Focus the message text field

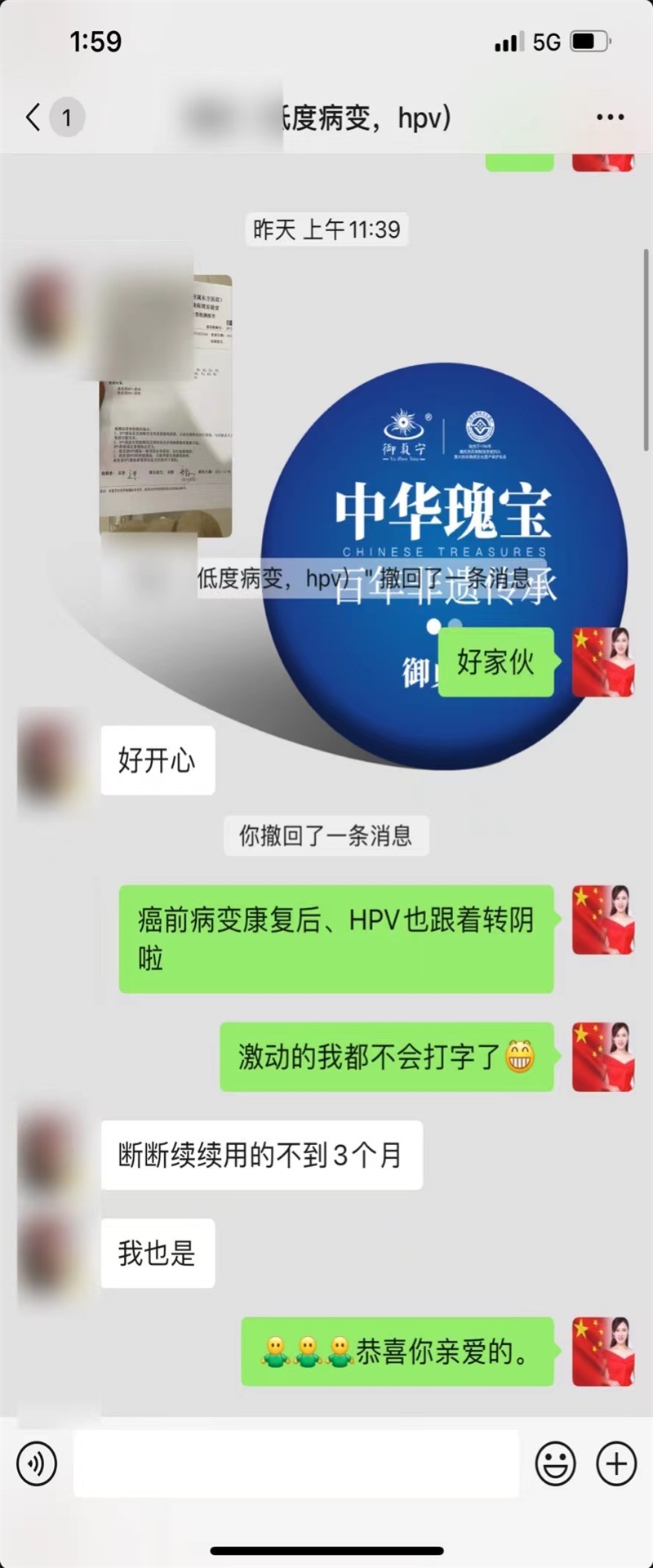(x=295, y=1463)
